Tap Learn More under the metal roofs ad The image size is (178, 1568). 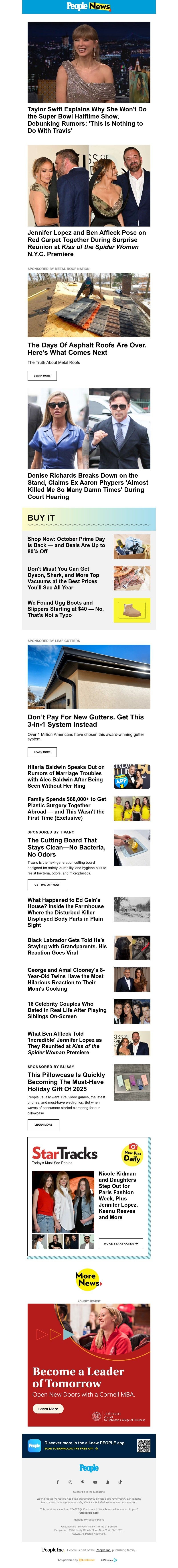[x=42, y=376]
